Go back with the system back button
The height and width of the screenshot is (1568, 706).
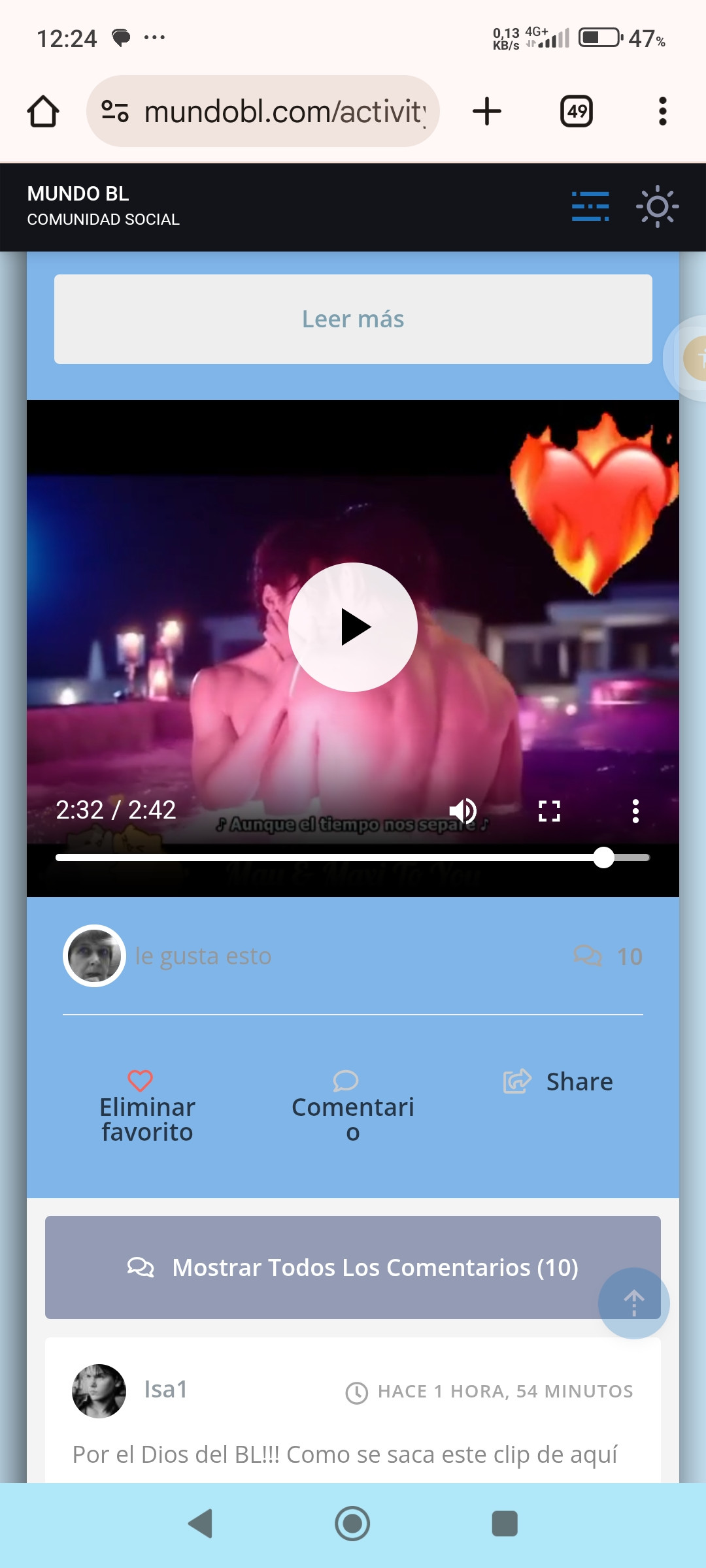tap(201, 1524)
